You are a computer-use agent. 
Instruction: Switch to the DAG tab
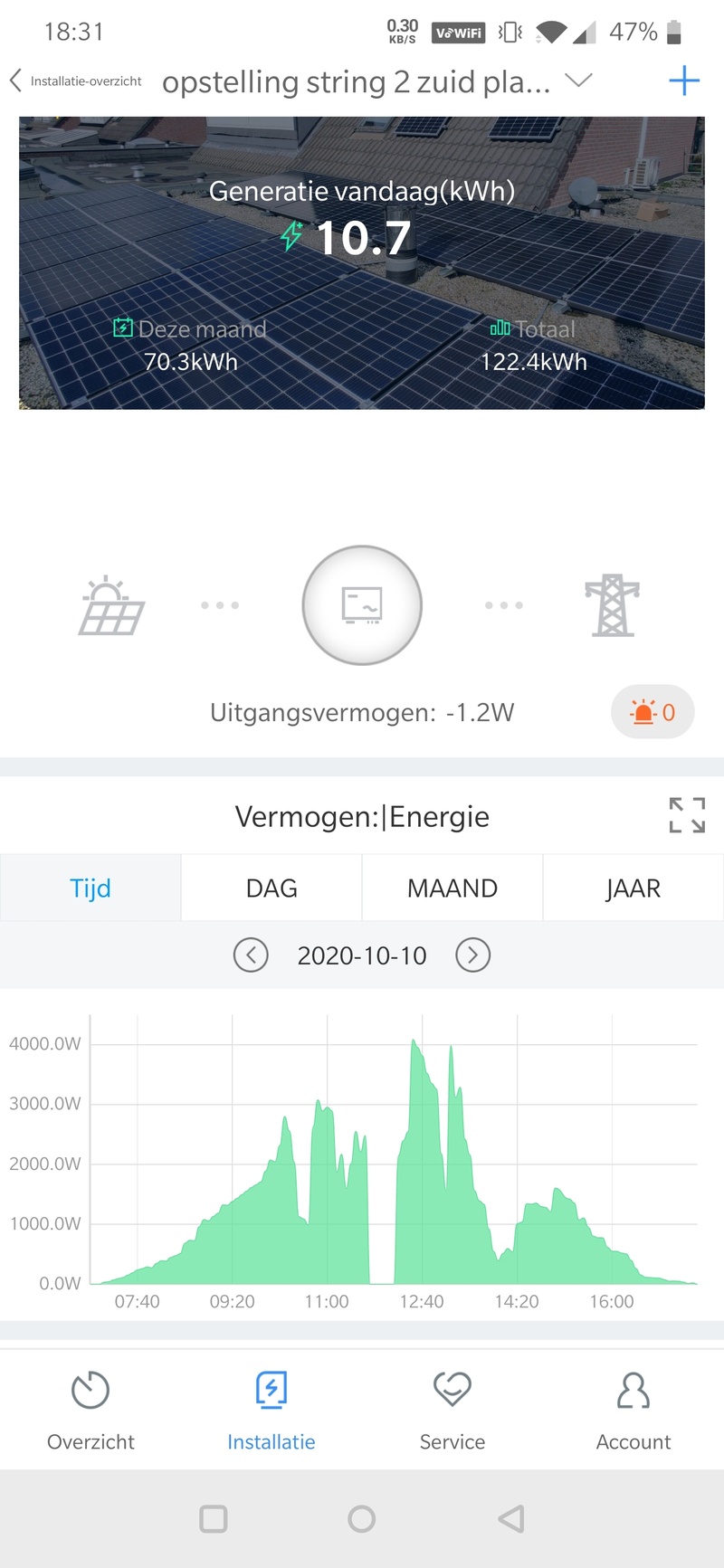click(271, 888)
